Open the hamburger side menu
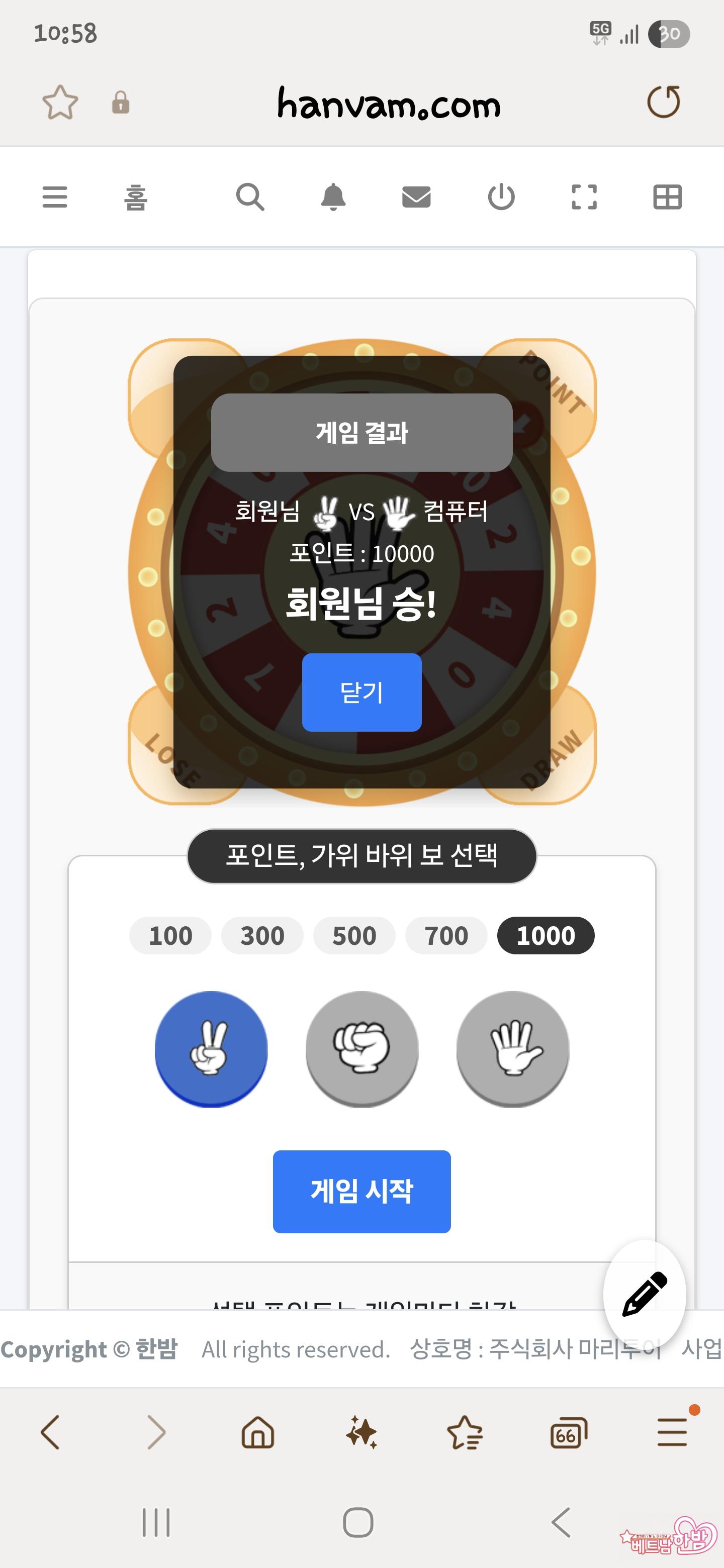This screenshot has height=1568, width=724. click(55, 197)
